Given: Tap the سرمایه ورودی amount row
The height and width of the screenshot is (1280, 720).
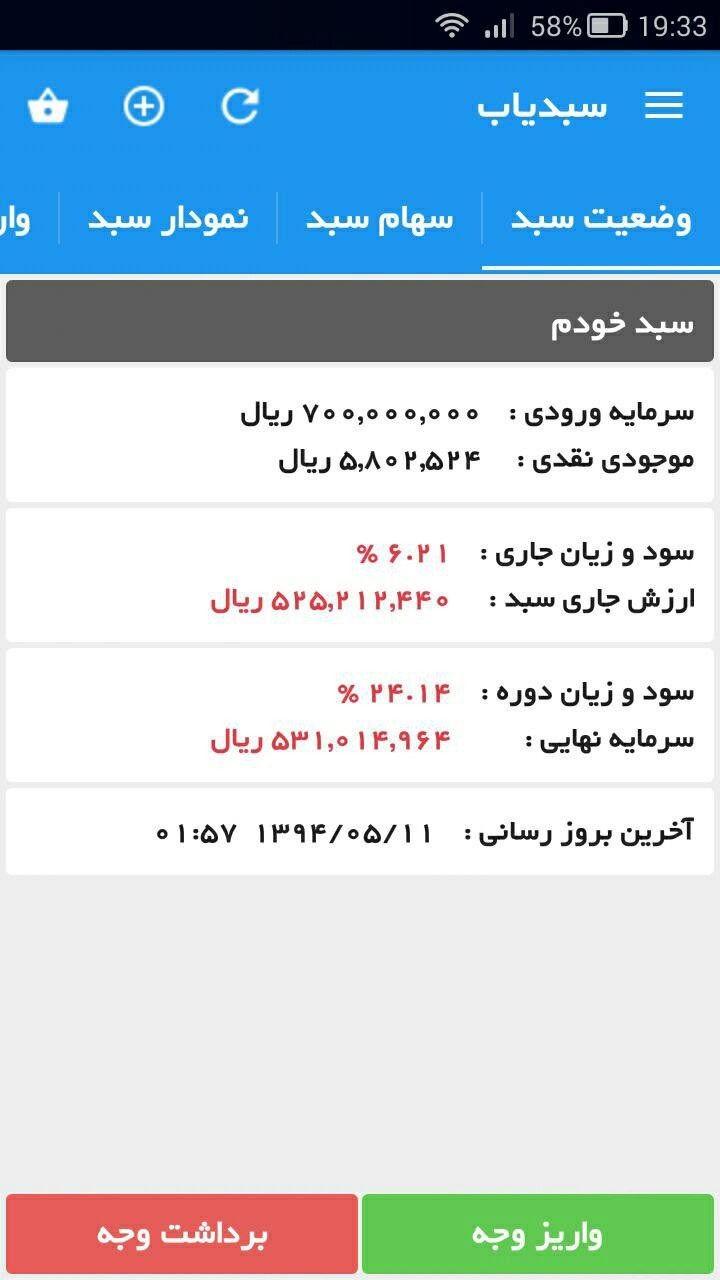Looking at the screenshot, I should [x=360, y=412].
